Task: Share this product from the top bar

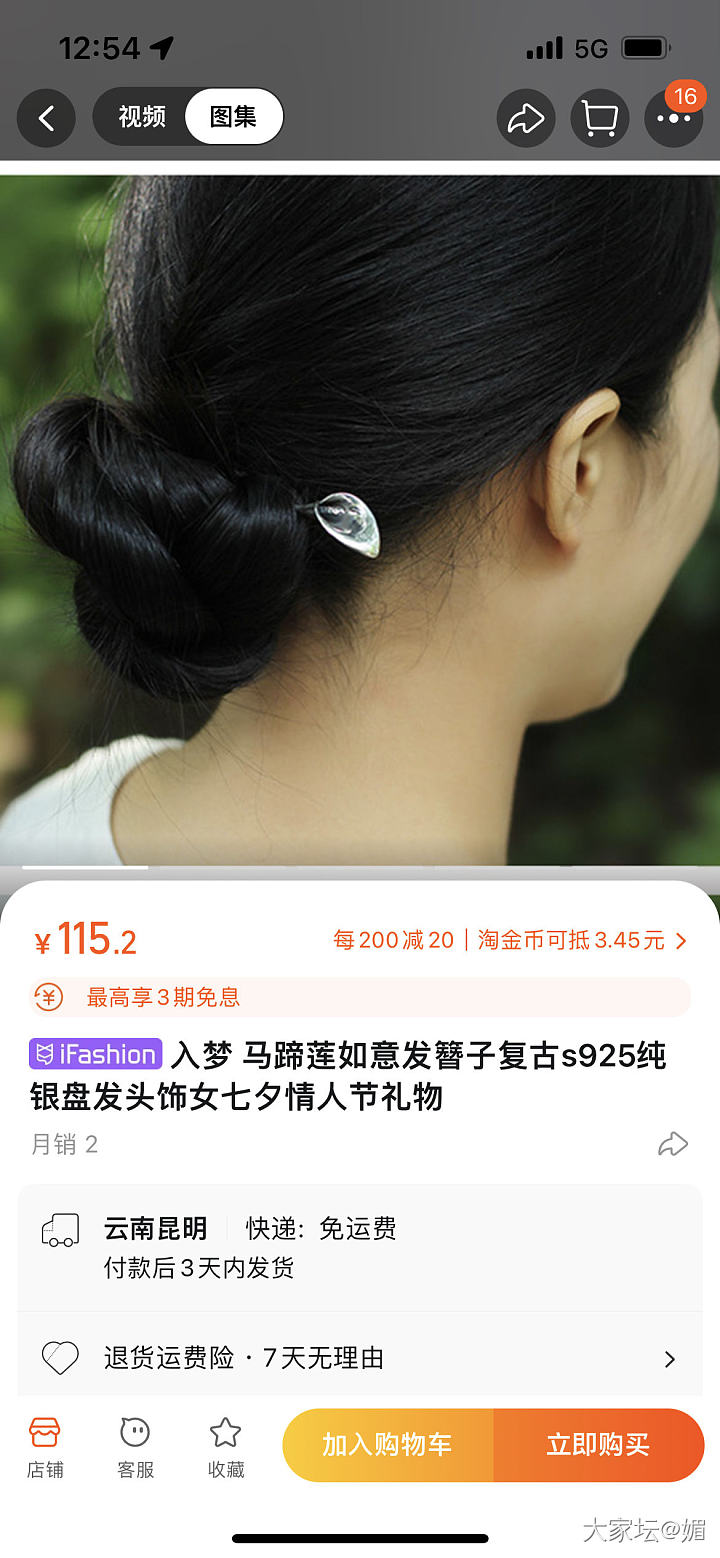Action: point(526,118)
